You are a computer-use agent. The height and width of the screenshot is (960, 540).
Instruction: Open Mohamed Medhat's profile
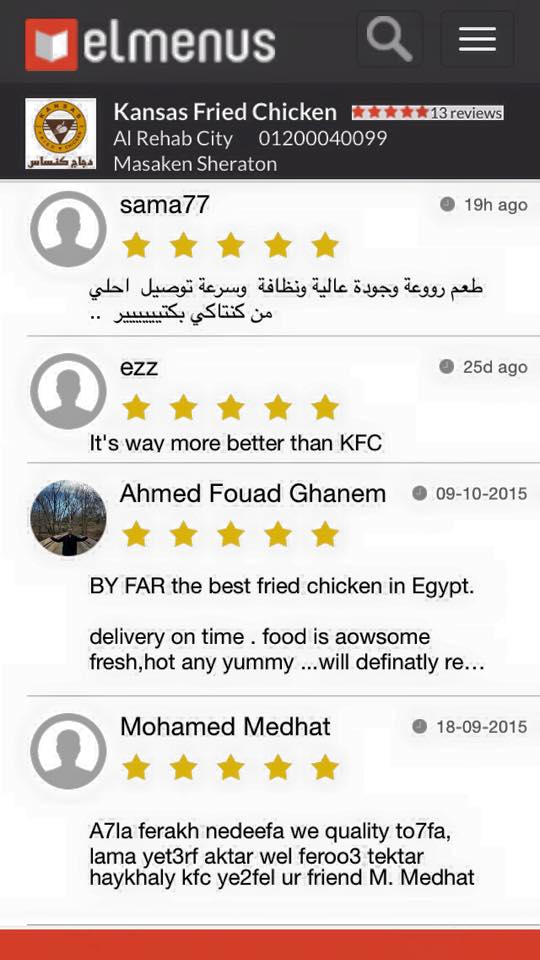pyautogui.click(x=225, y=726)
